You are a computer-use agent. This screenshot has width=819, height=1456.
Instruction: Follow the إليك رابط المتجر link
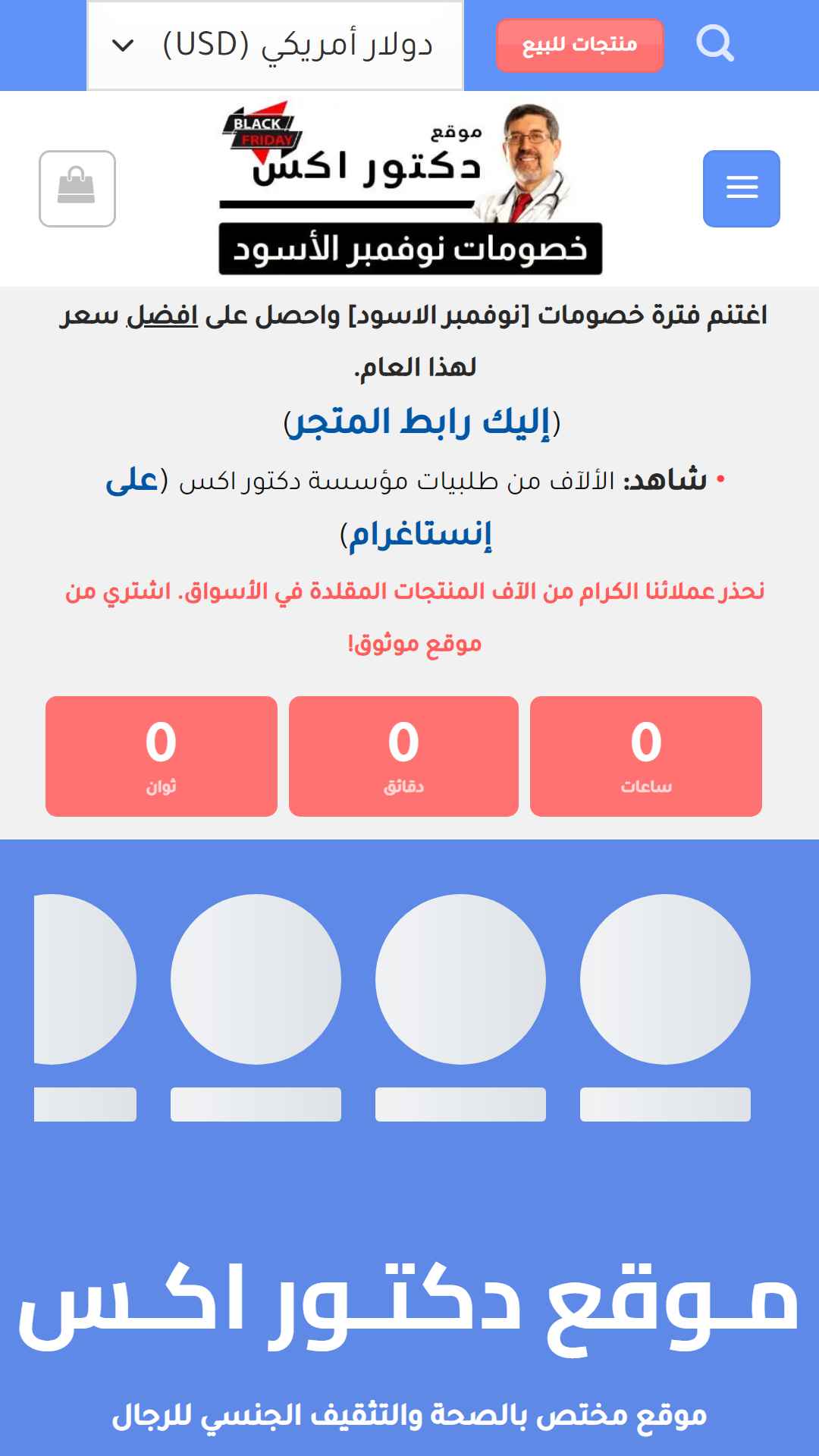tap(422, 422)
